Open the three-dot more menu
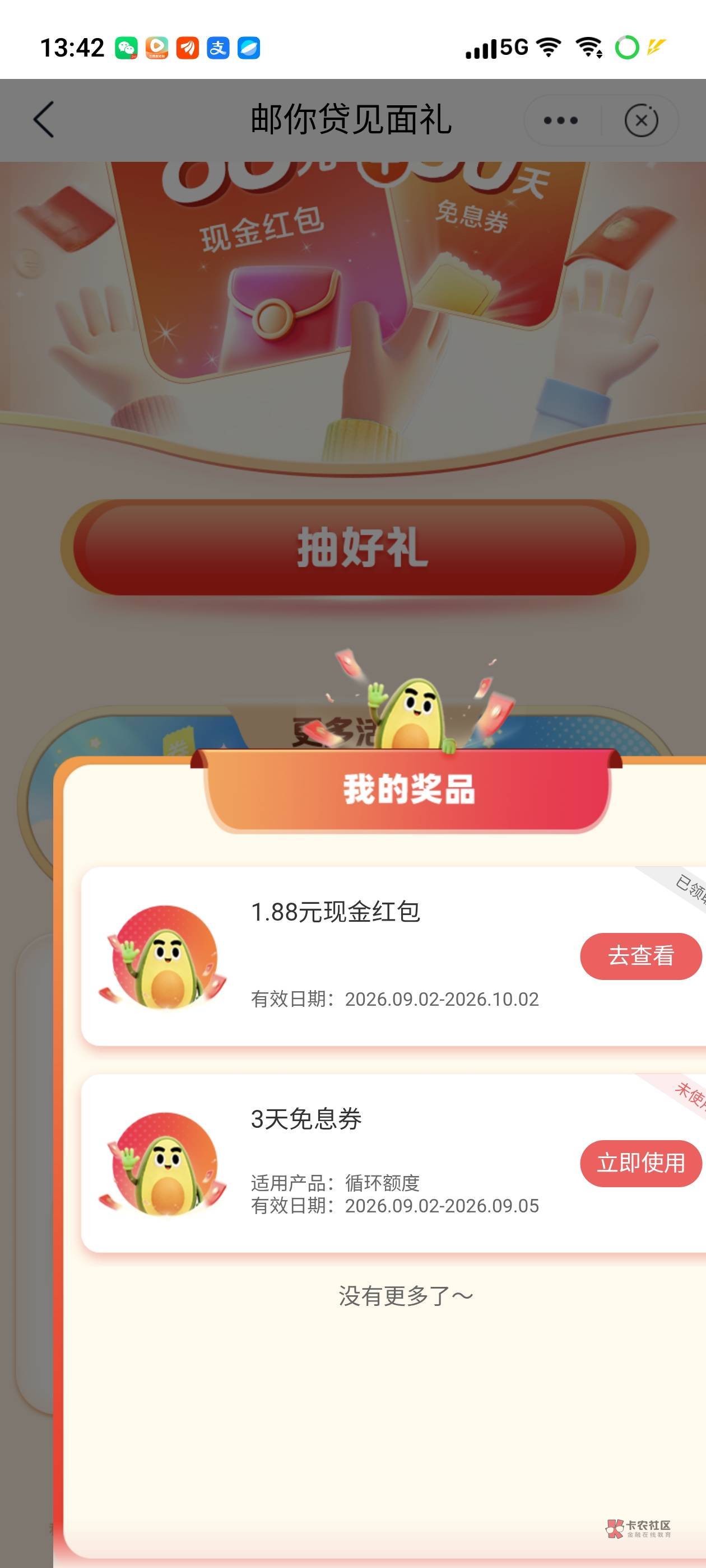 (560, 120)
